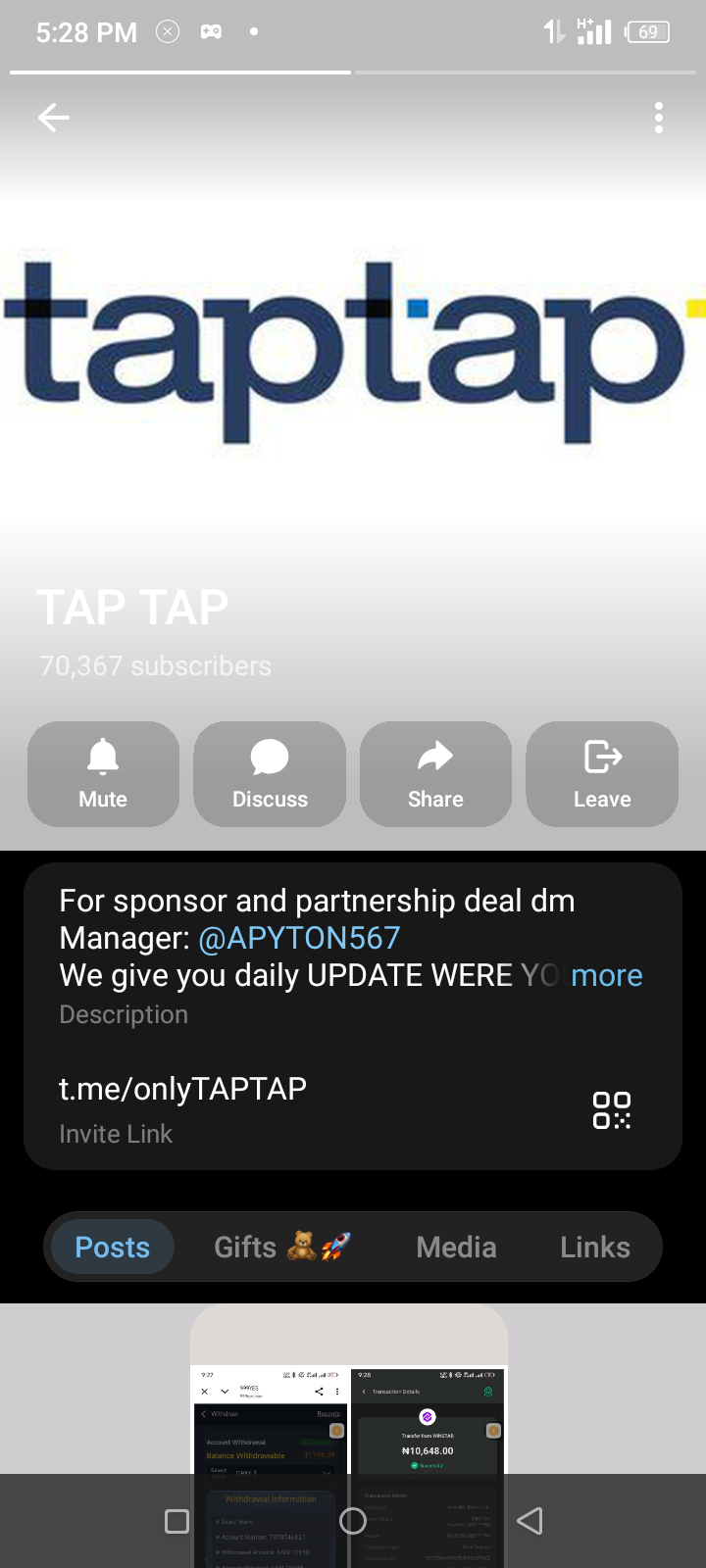Switch to the Posts tab
The width and height of the screenshot is (706, 1568).
[x=113, y=1247]
